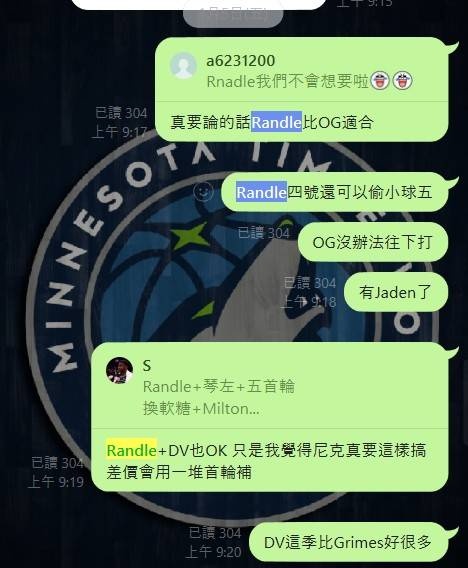Jump to a6231200's quoted original message
This screenshot has height=568, width=468.
301,71
